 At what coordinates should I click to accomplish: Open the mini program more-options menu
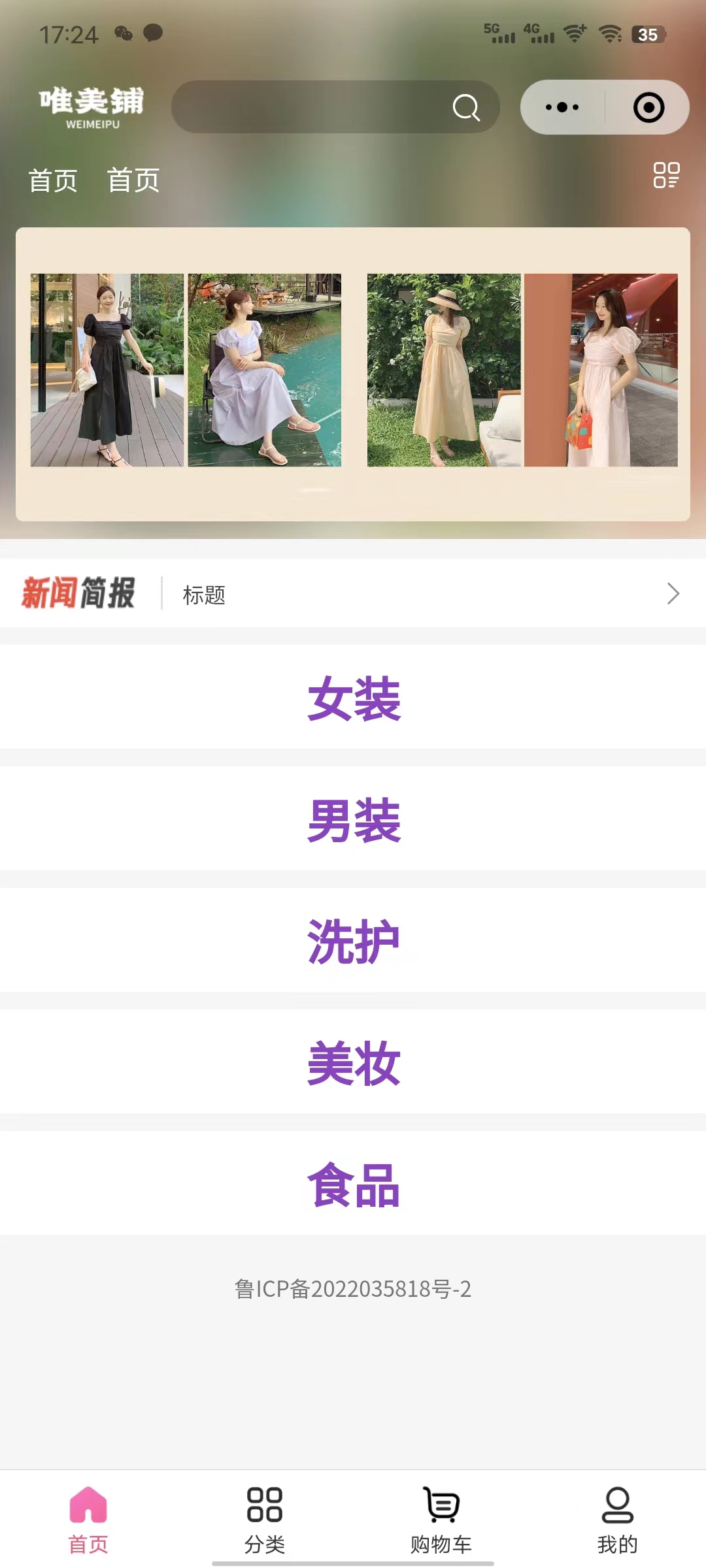tap(562, 107)
